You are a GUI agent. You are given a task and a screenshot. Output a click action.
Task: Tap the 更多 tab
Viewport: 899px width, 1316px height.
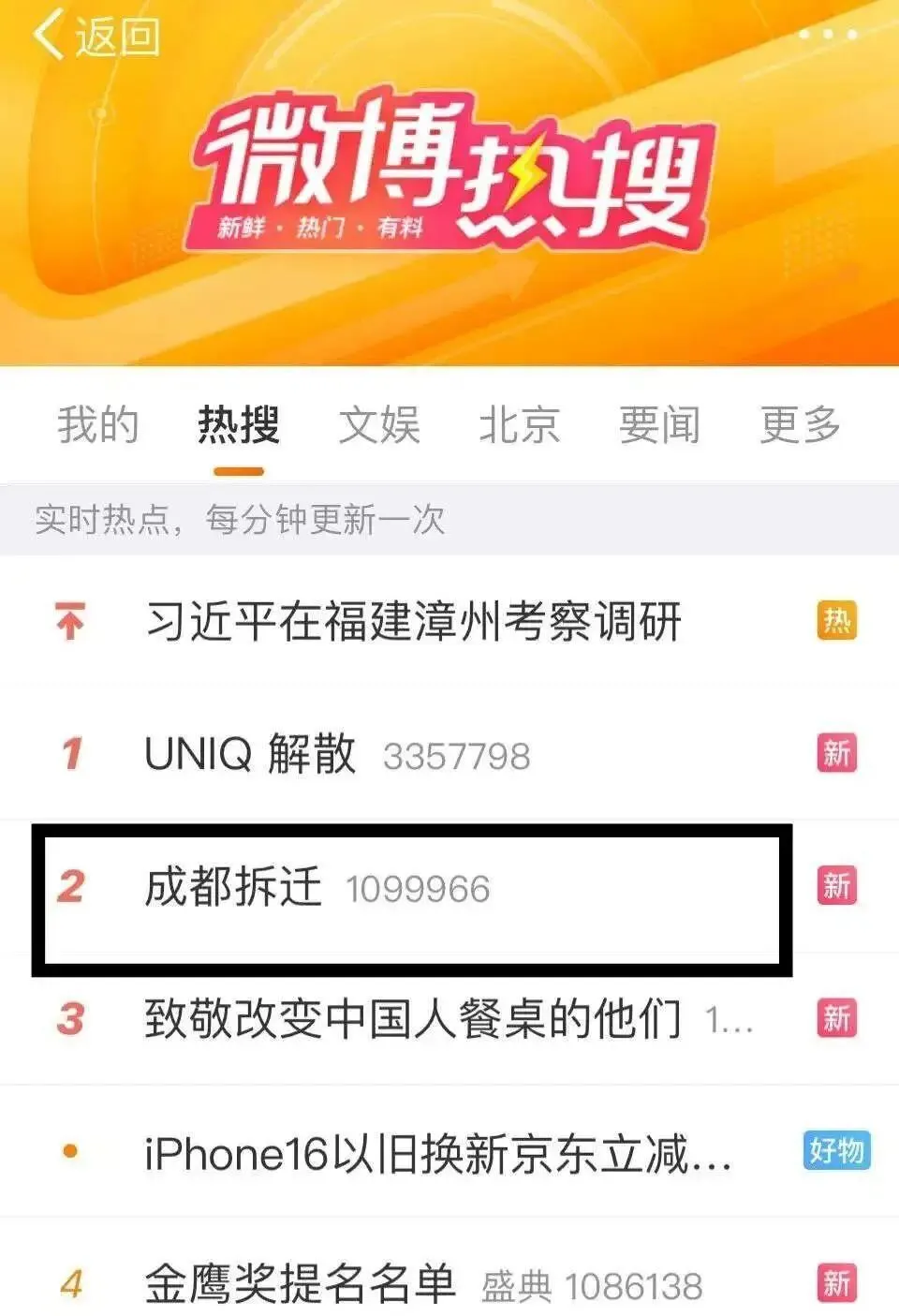coord(800,425)
